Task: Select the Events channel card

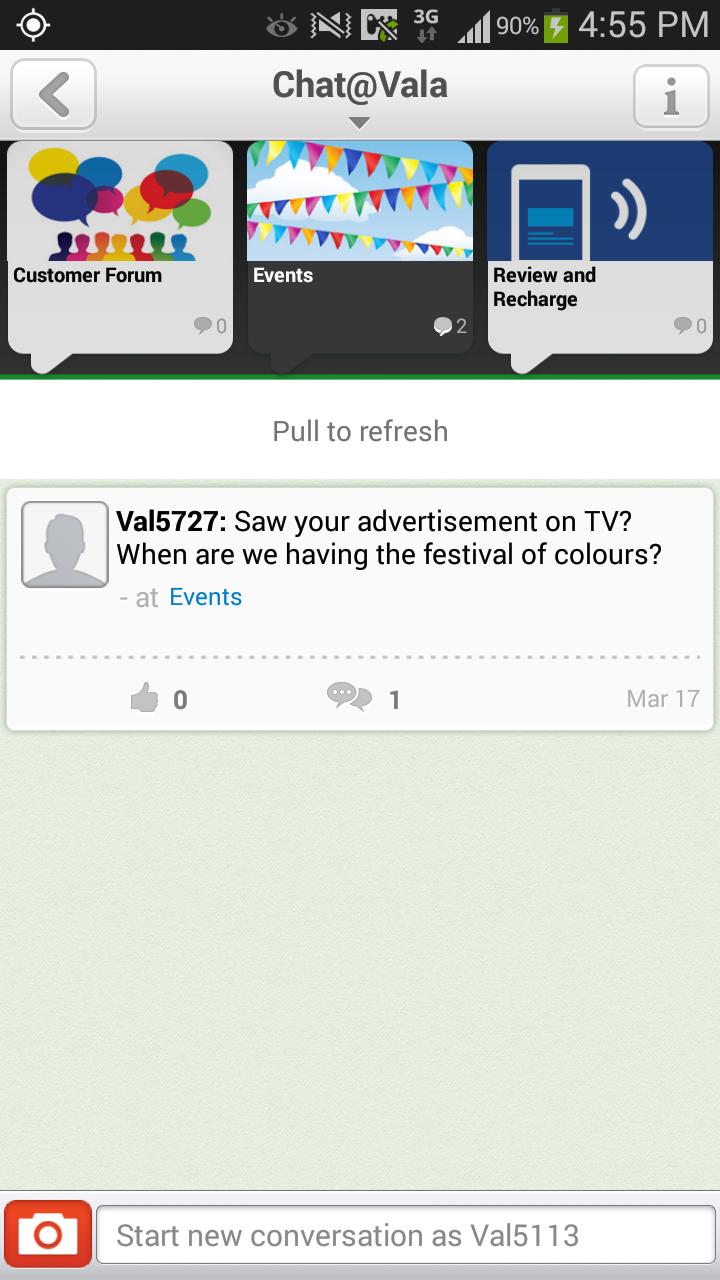Action: click(x=360, y=250)
